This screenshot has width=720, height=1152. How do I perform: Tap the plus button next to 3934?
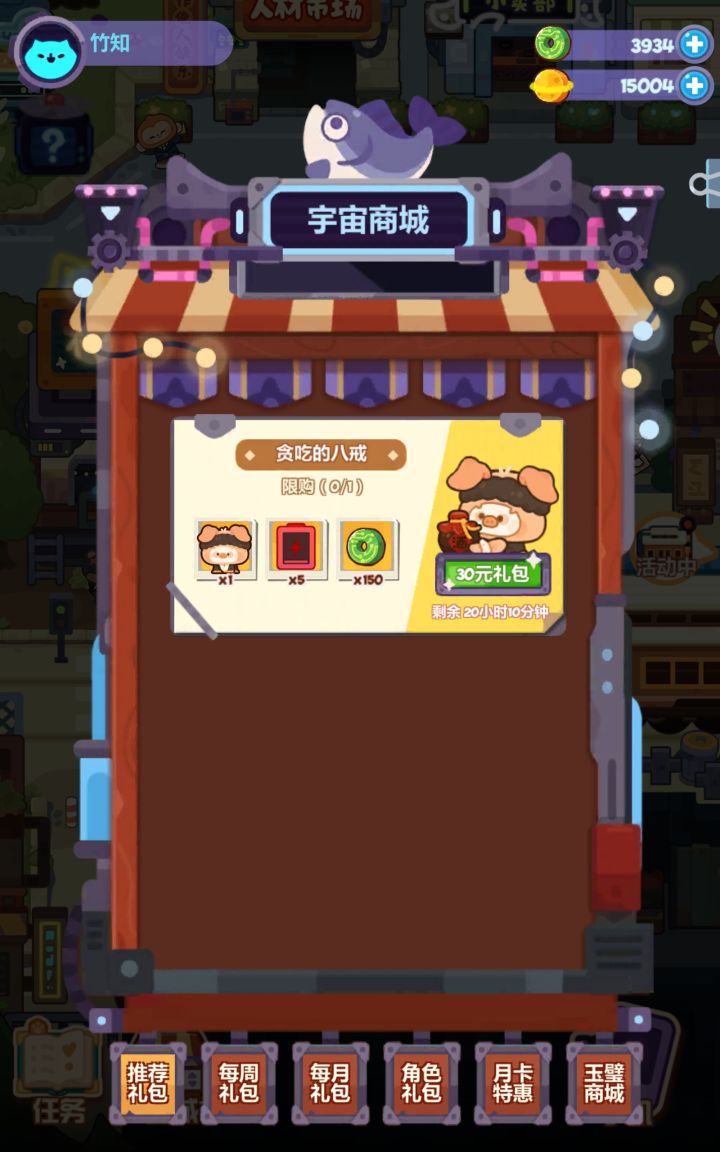pos(696,44)
